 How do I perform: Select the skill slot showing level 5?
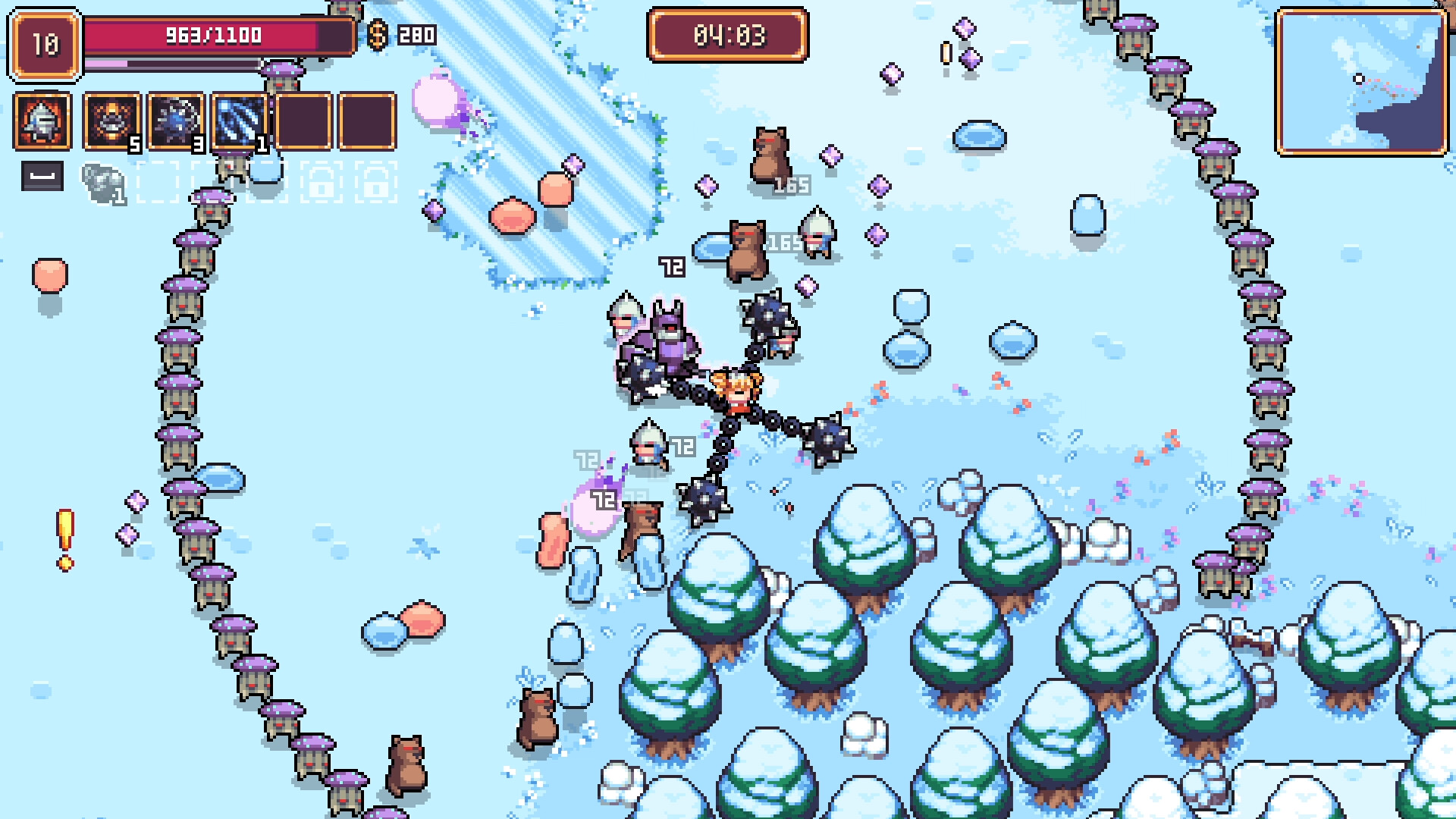(x=111, y=121)
